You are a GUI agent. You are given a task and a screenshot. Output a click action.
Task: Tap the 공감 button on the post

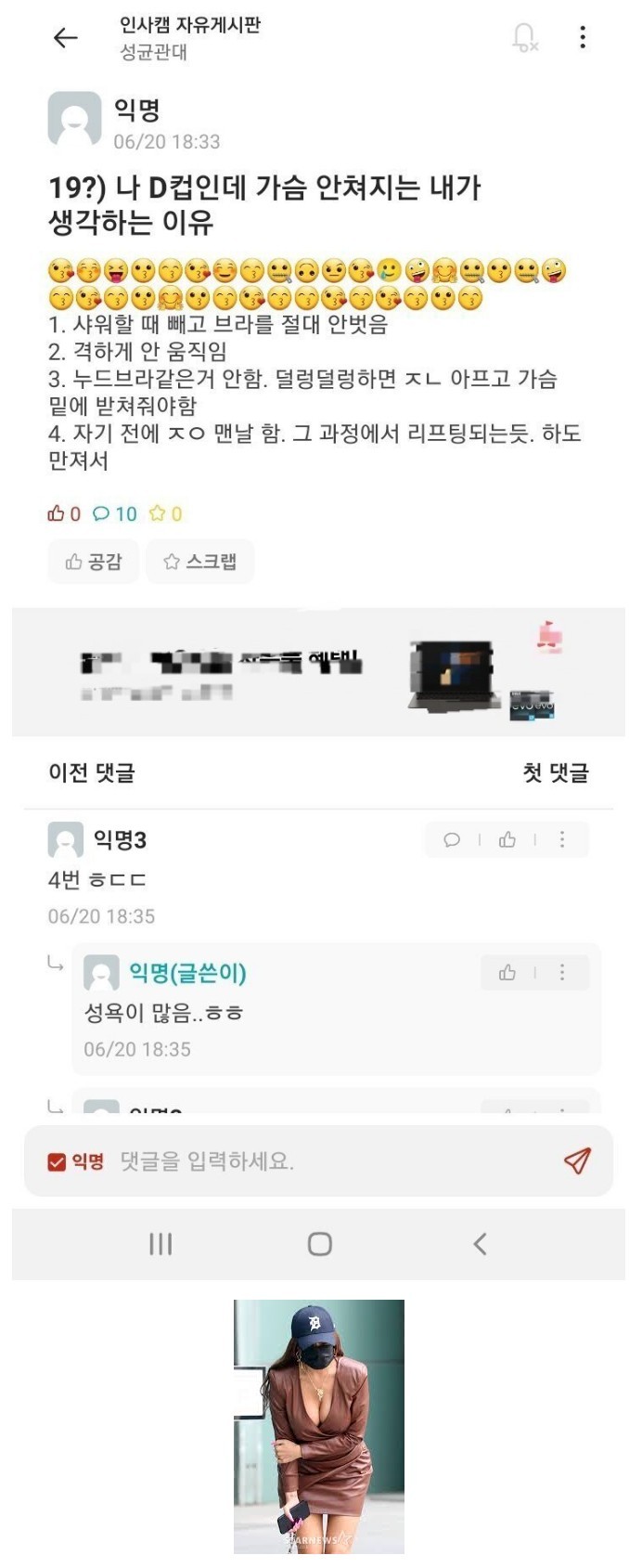point(94,562)
